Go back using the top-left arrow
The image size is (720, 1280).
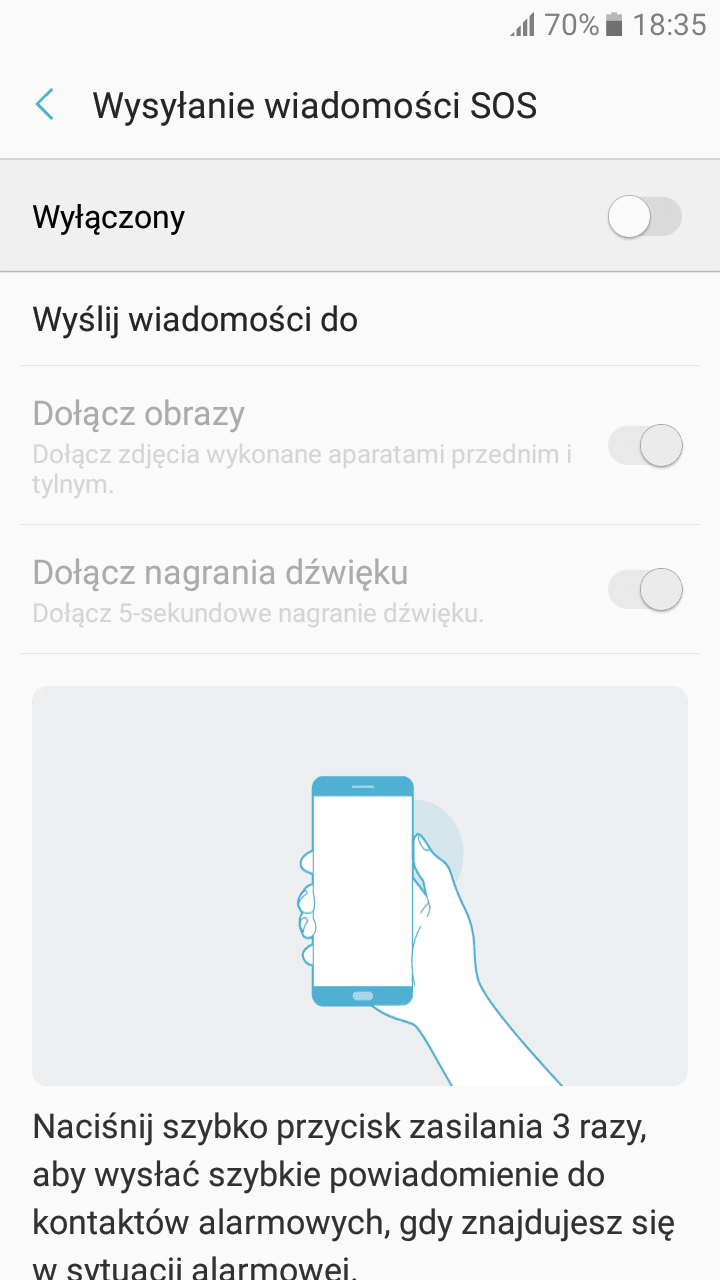pos(45,105)
